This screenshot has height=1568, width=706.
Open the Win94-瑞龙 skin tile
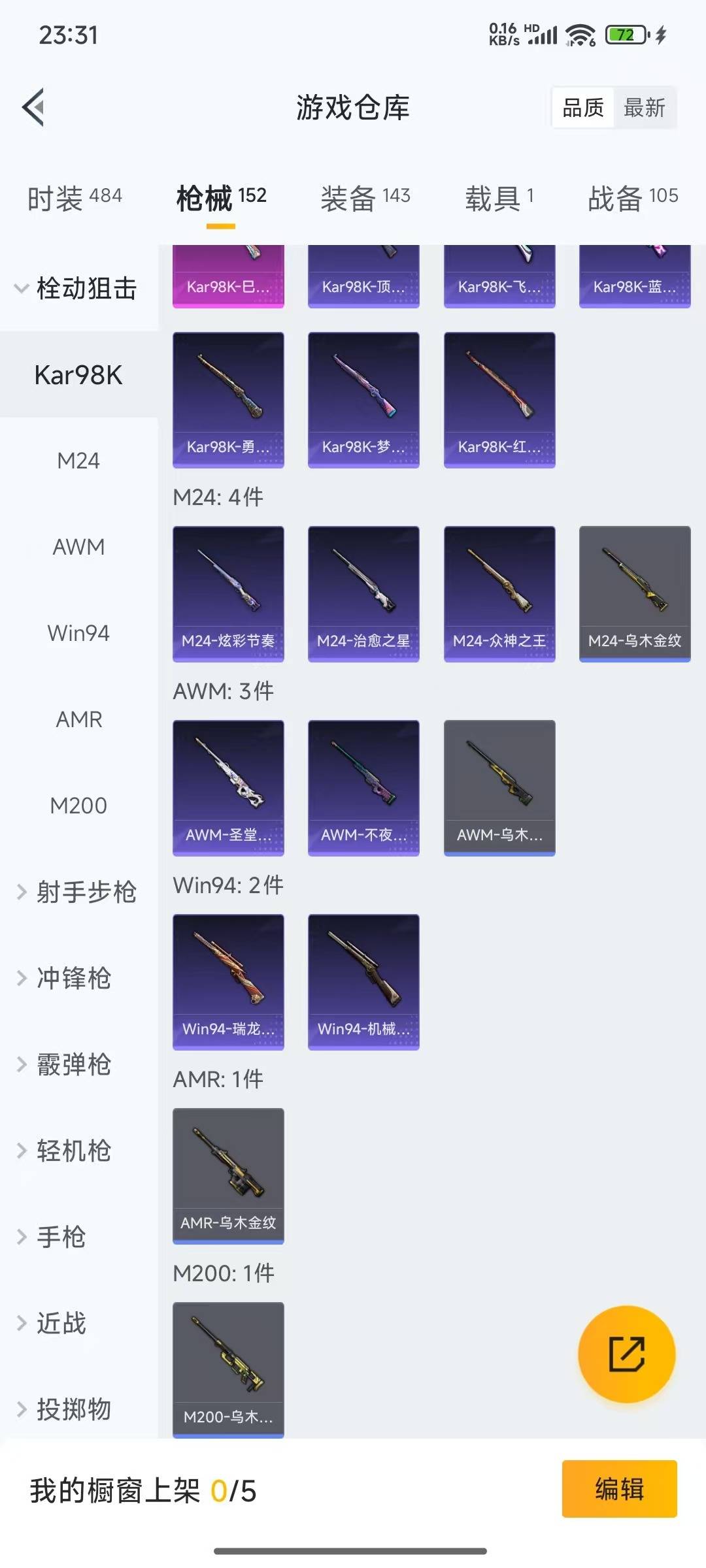click(x=228, y=981)
